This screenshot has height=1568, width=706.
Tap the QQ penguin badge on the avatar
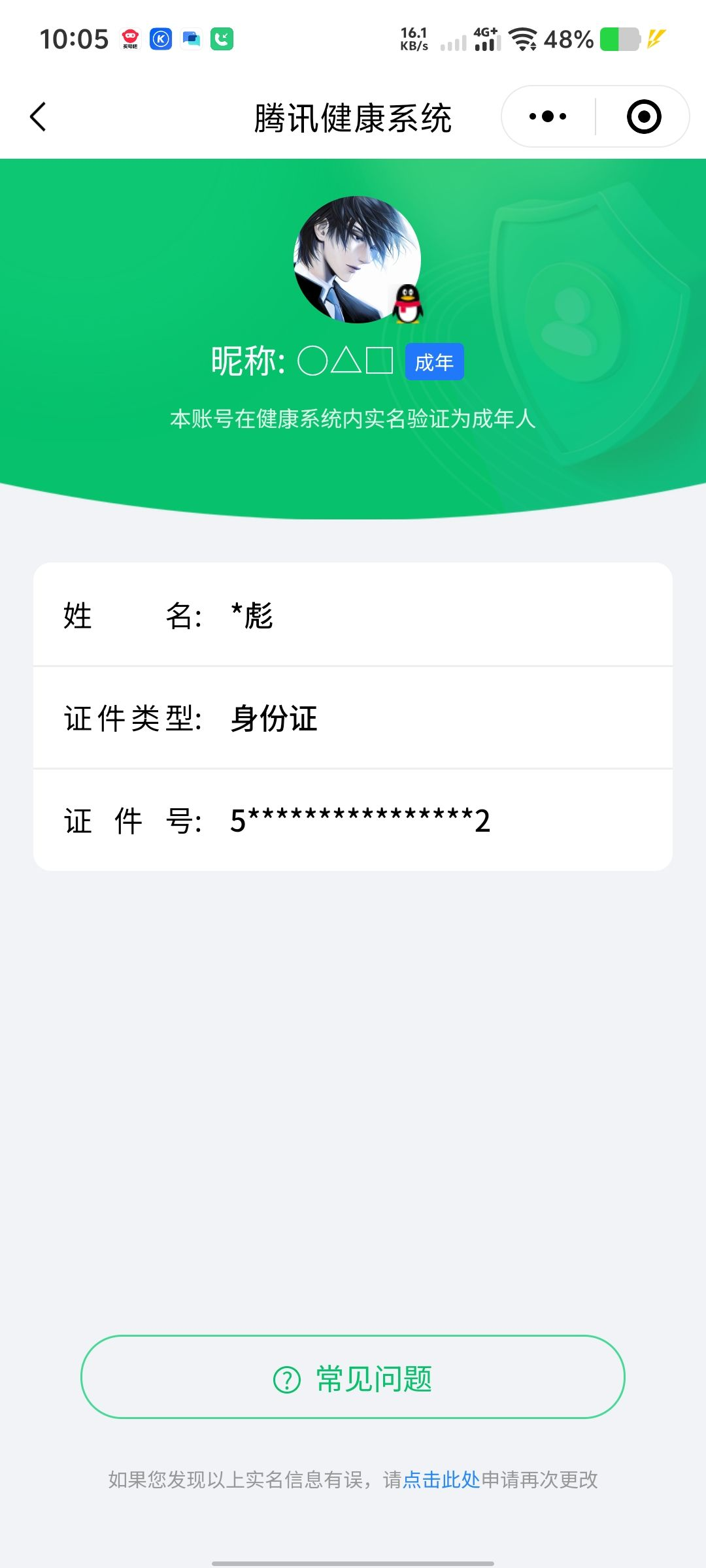point(407,304)
